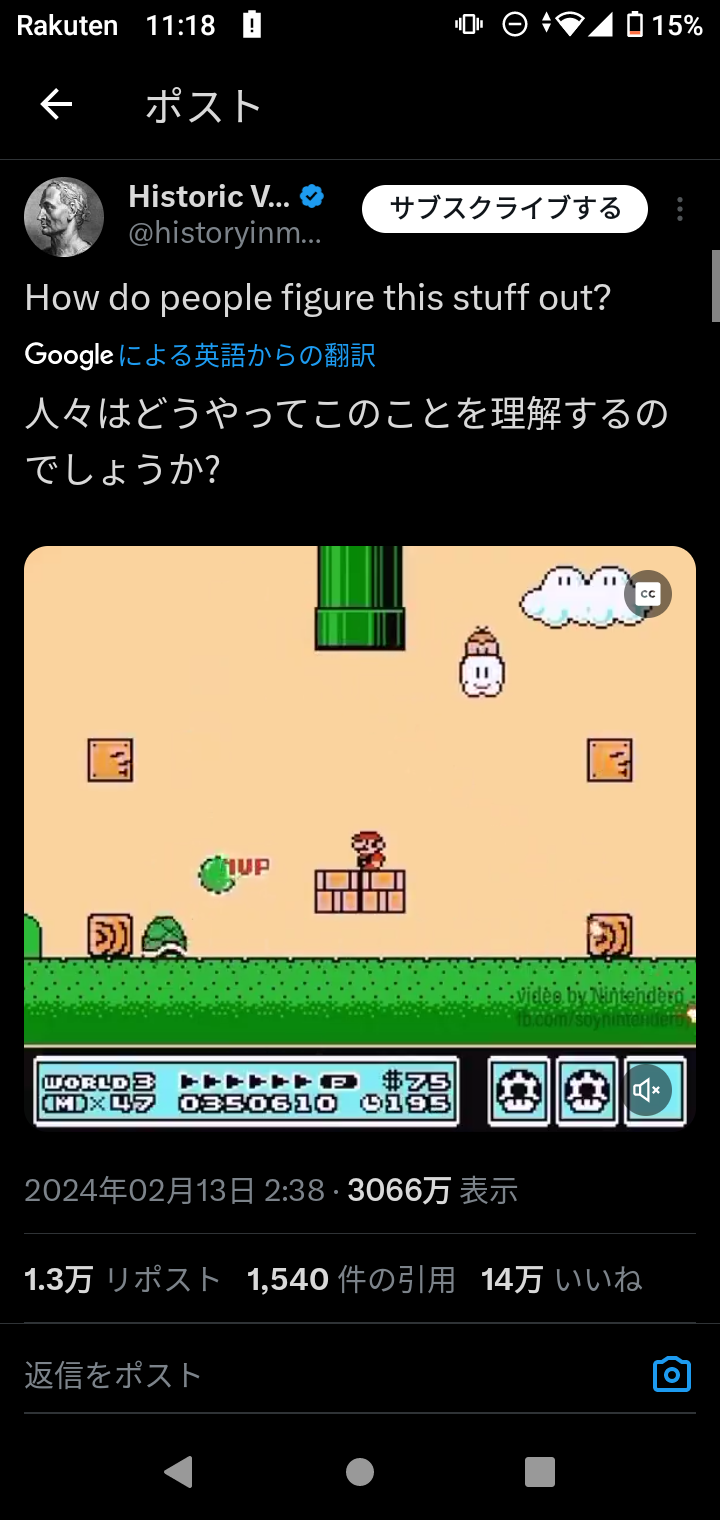
Task: Tap the サブスクライブする button
Action: coord(504,209)
